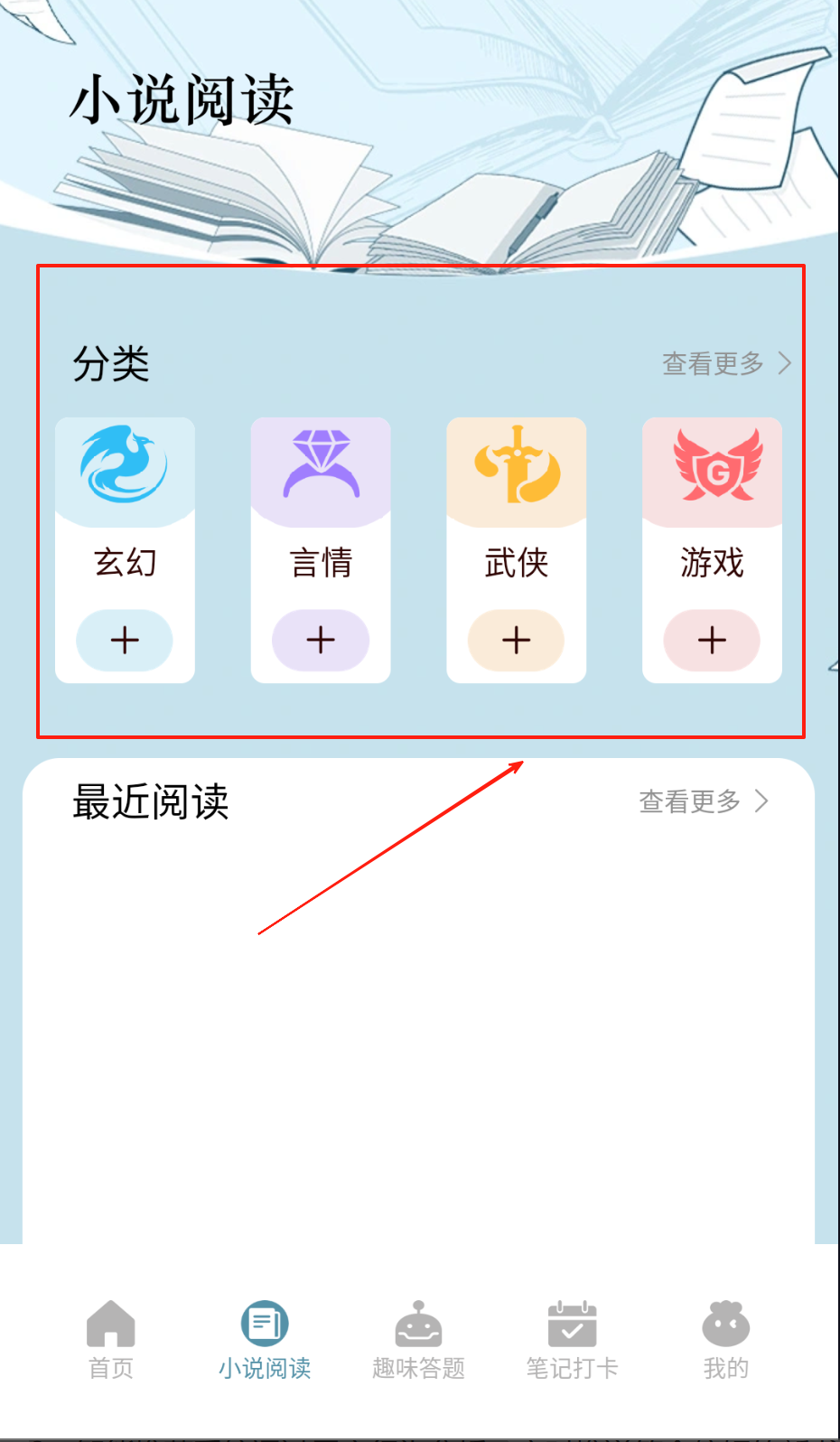Switch to the 我的 tab
This screenshot has height=1442, width=840.
click(725, 1340)
